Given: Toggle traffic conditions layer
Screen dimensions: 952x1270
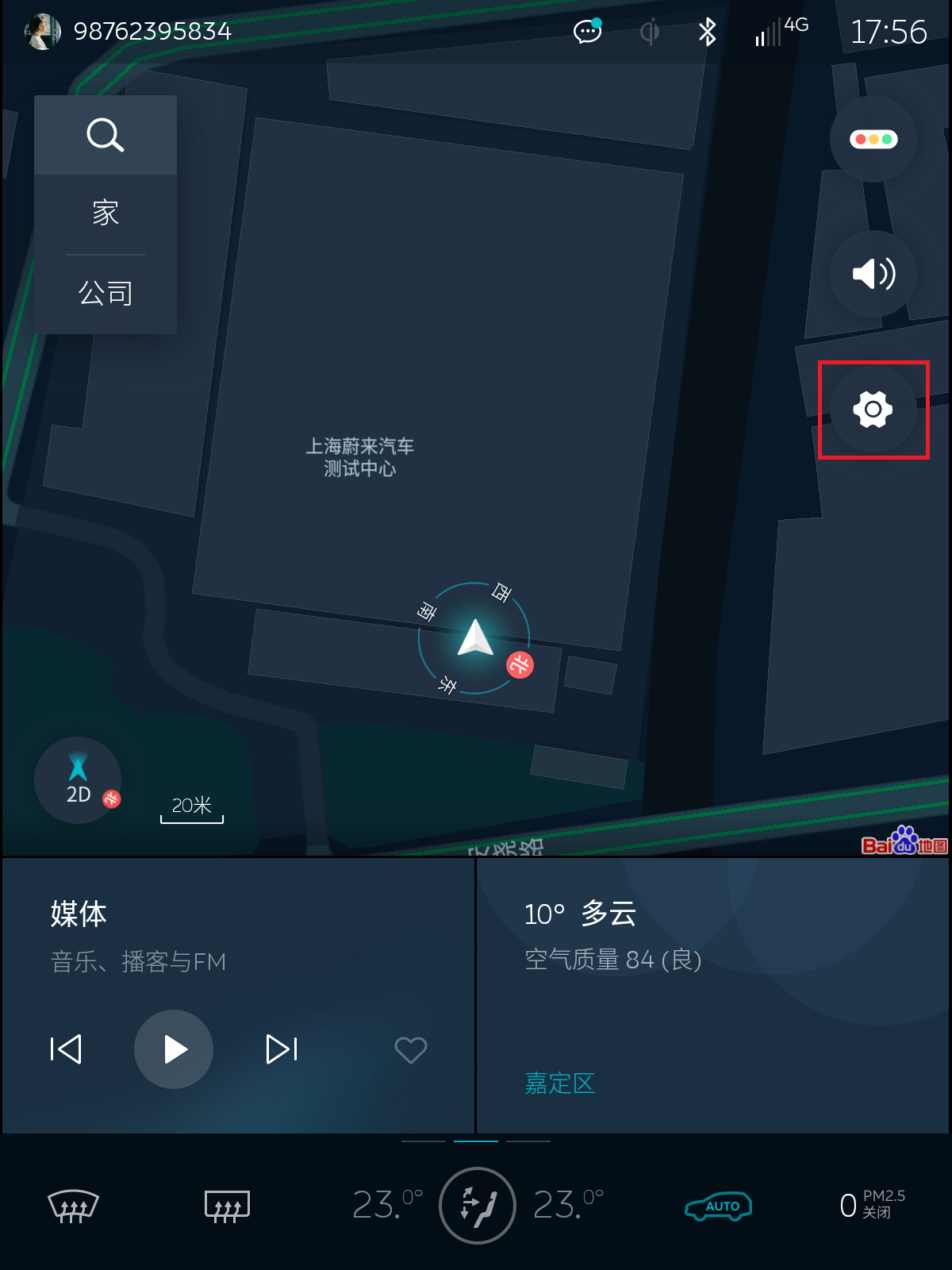Looking at the screenshot, I should (x=873, y=139).
